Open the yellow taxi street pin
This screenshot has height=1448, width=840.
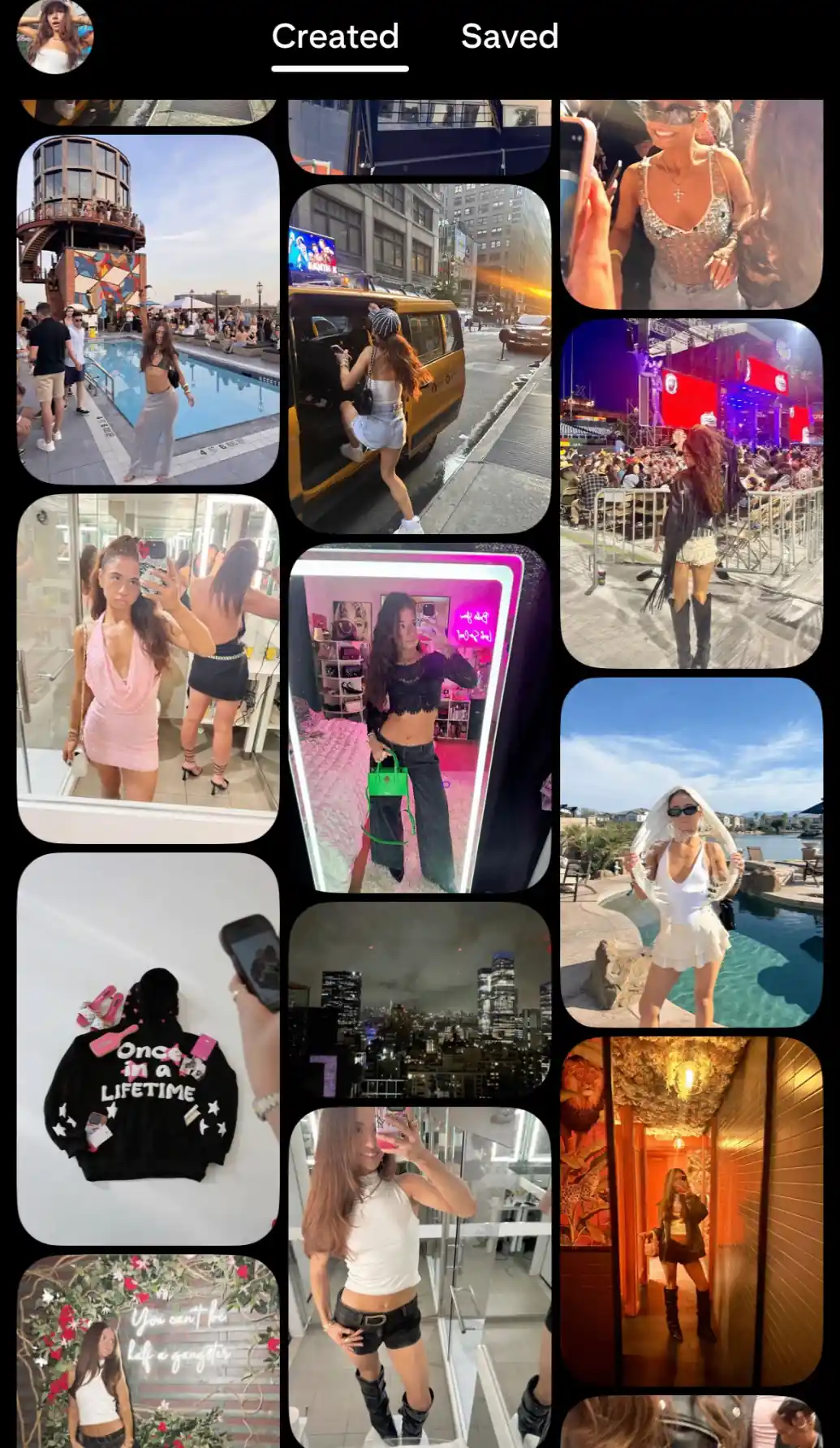click(420, 359)
